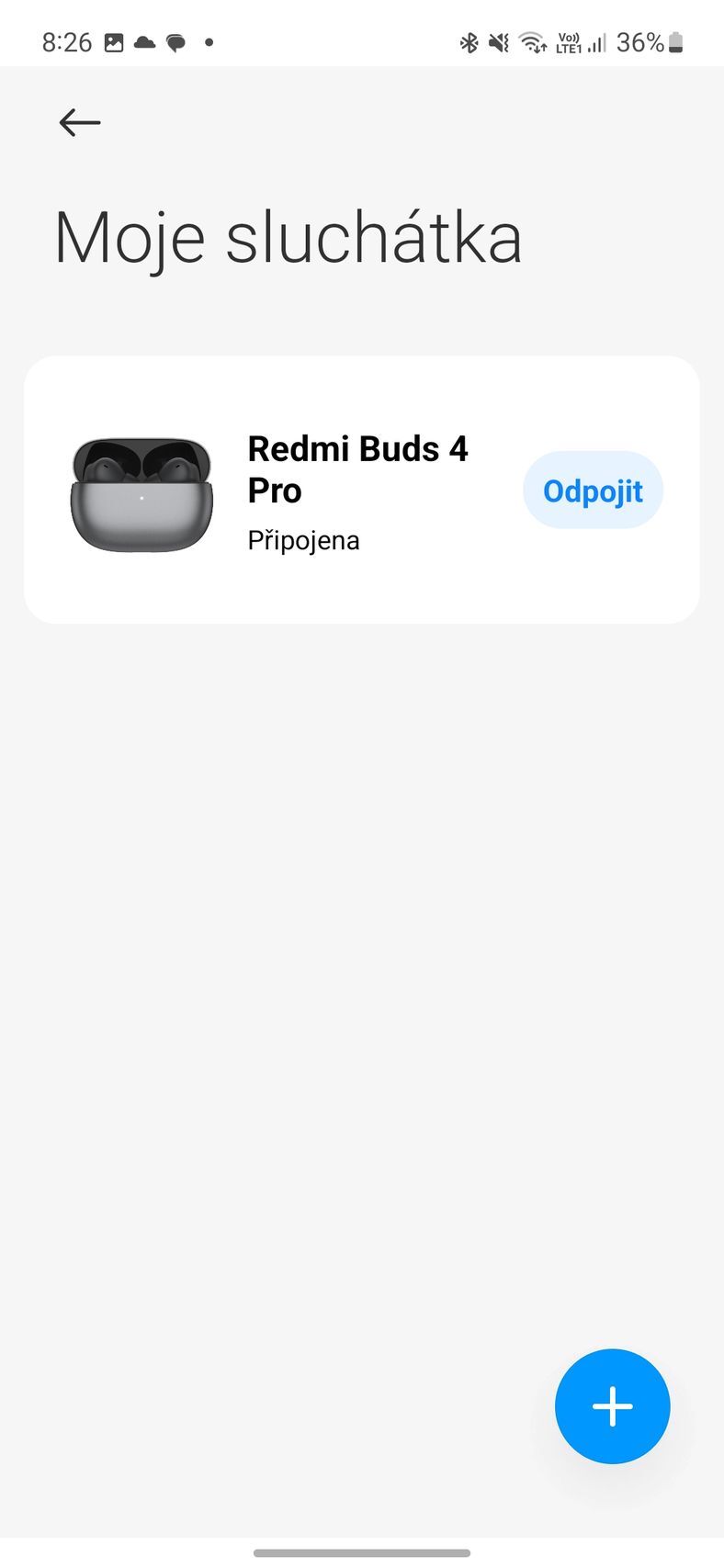Open Redmi Buds 4 Pro device details
This screenshot has width=724, height=1568.
(x=357, y=468)
